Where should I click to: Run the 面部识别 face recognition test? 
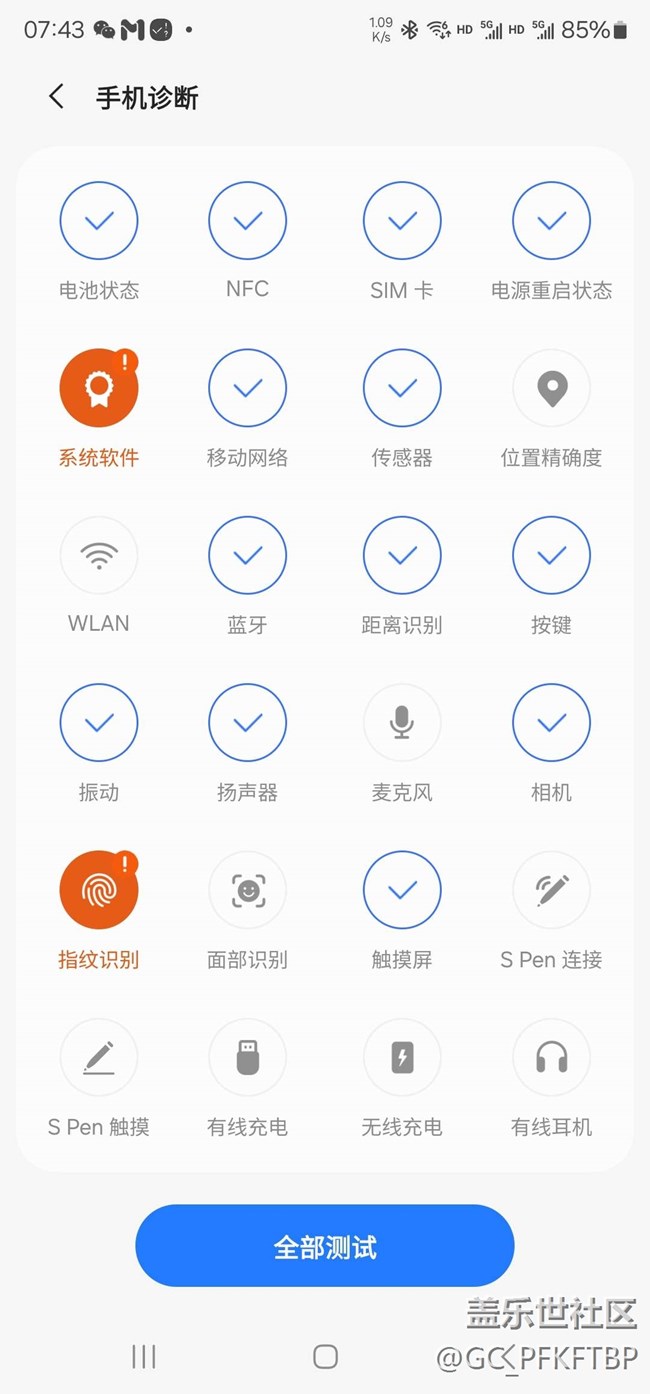click(x=247, y=889)
